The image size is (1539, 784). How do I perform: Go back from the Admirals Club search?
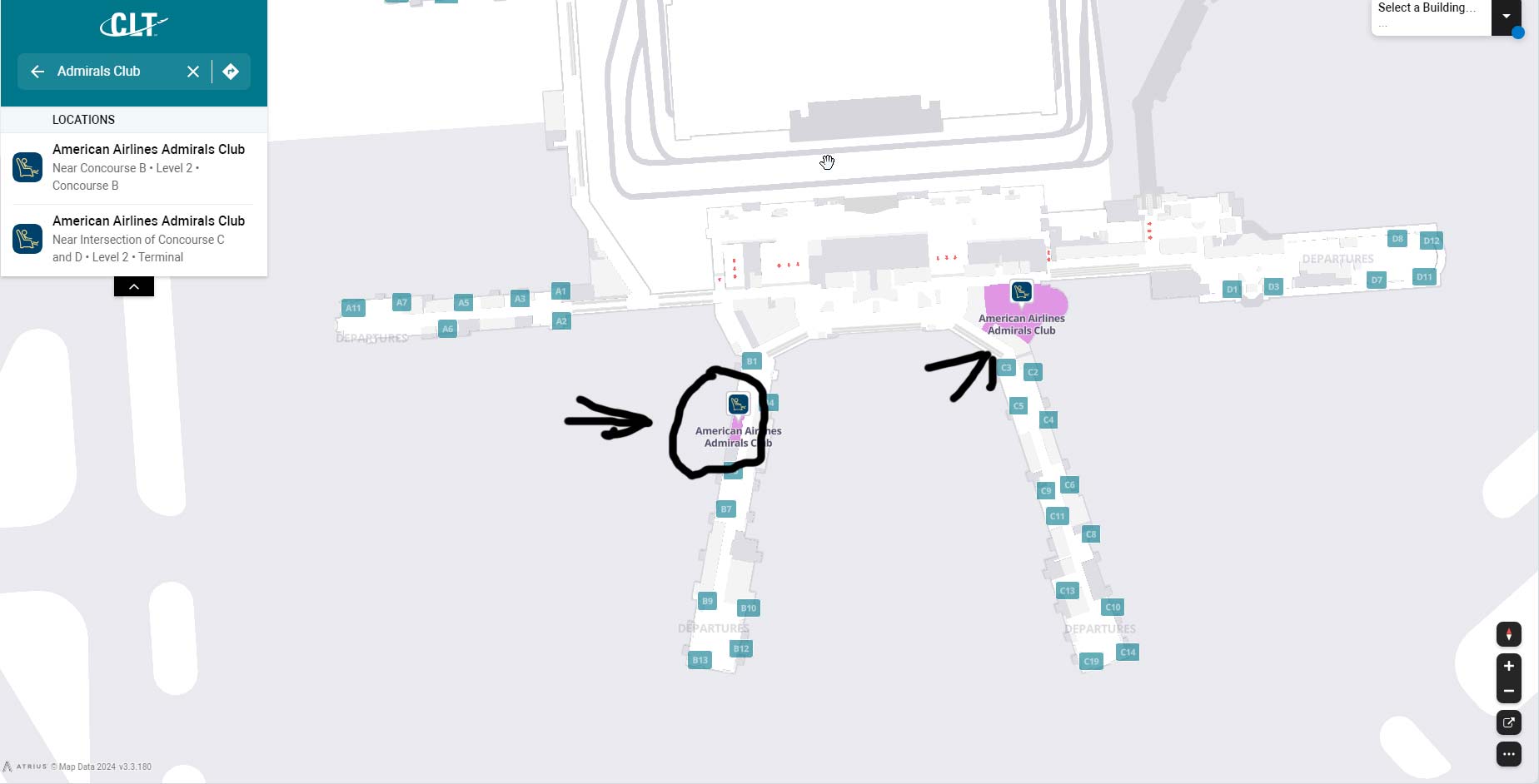point(37,72)
